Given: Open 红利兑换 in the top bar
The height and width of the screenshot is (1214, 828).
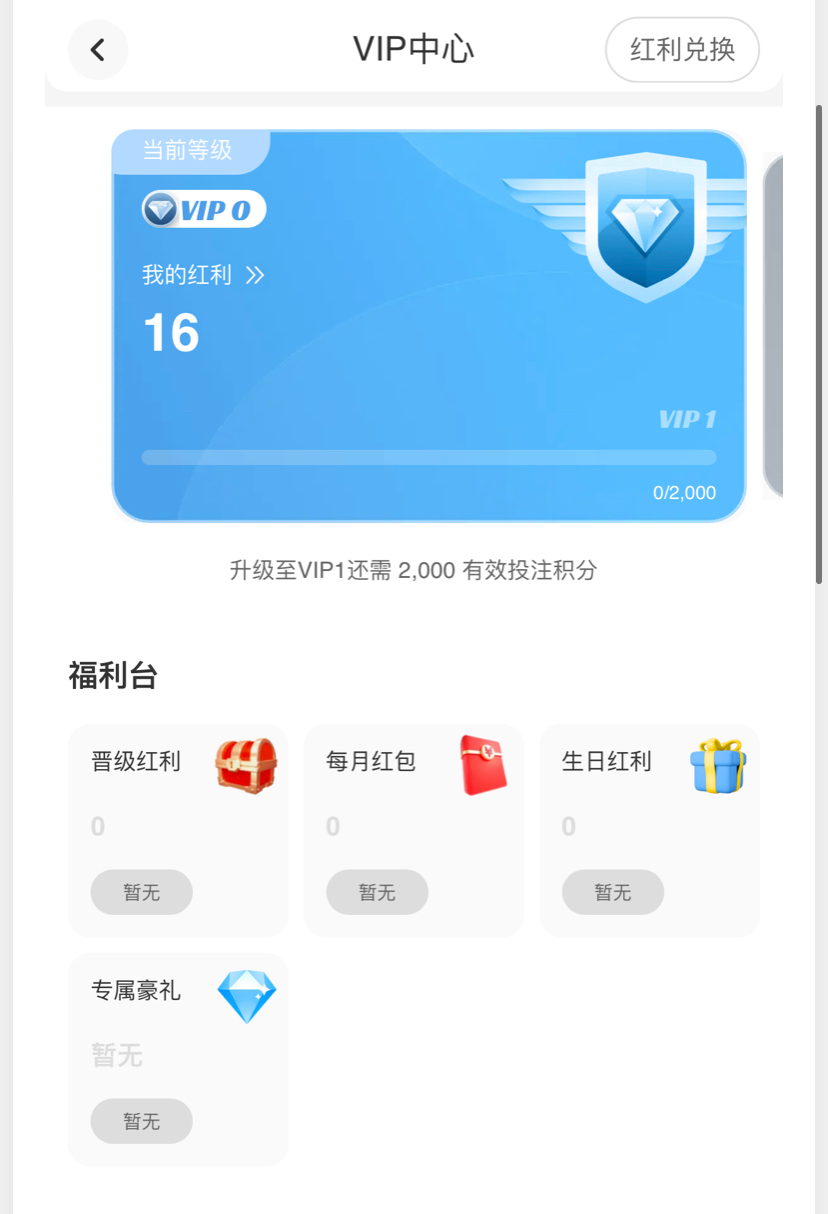Looking at the screenshot, I should pyautogui.click(x=682, y=50).
